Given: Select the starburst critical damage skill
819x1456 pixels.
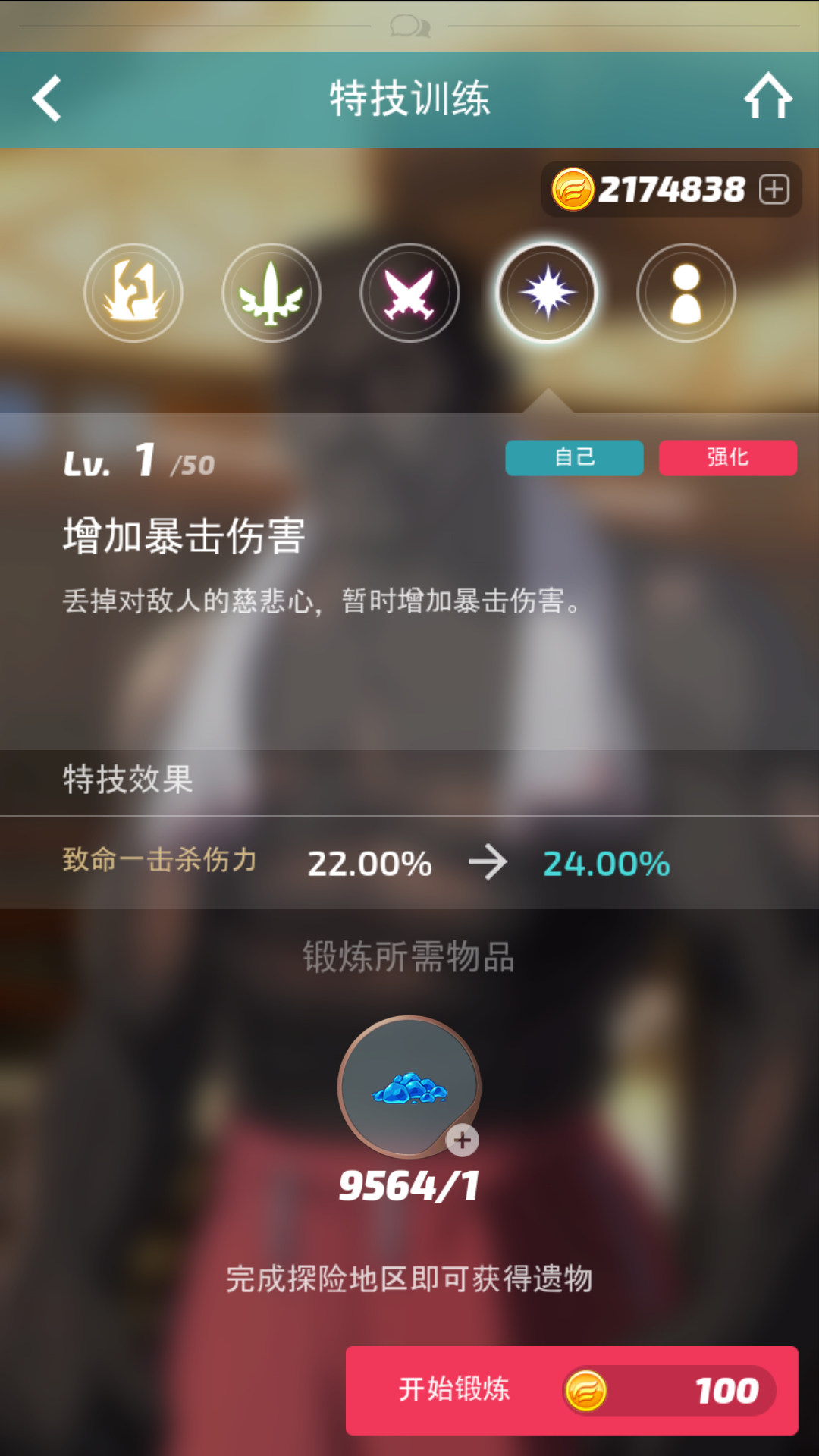Looking at the screenshot, I should pyautogui.click(x=547, y=293).
